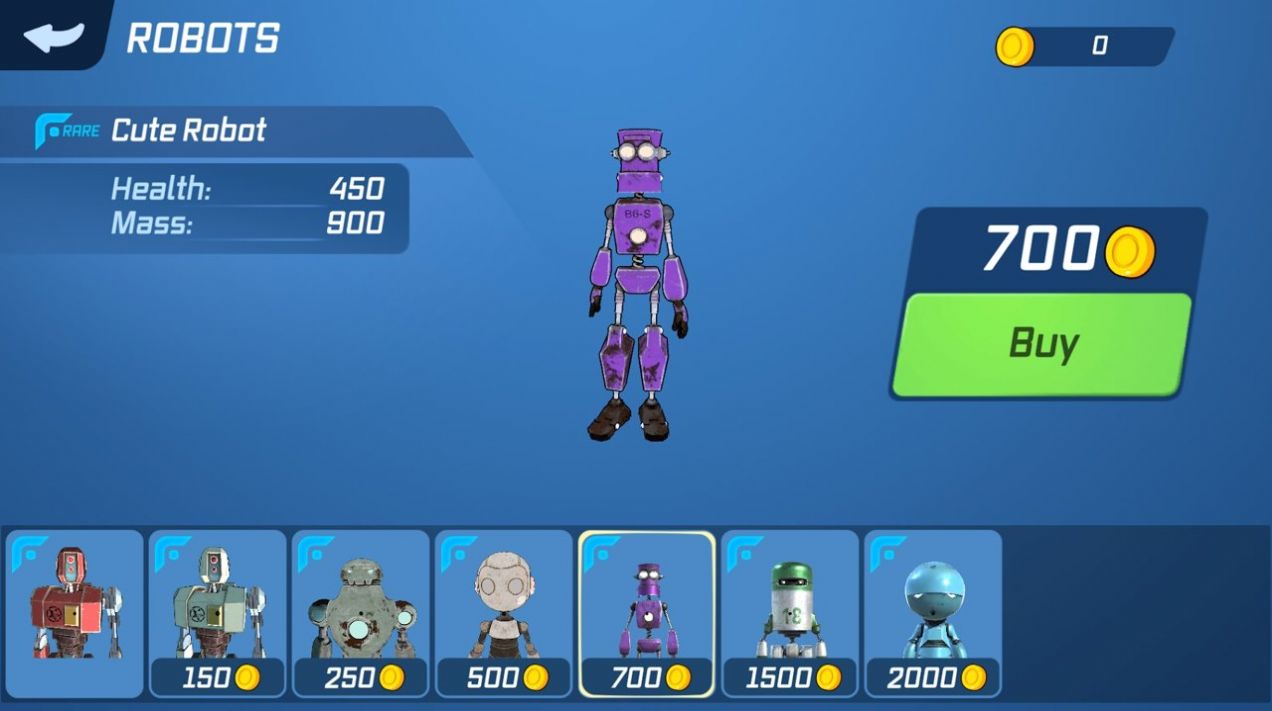Viewport: 1272px width, 711px height.
Task: Choose the 1500-coin green robot
Action: coord(790,612)
